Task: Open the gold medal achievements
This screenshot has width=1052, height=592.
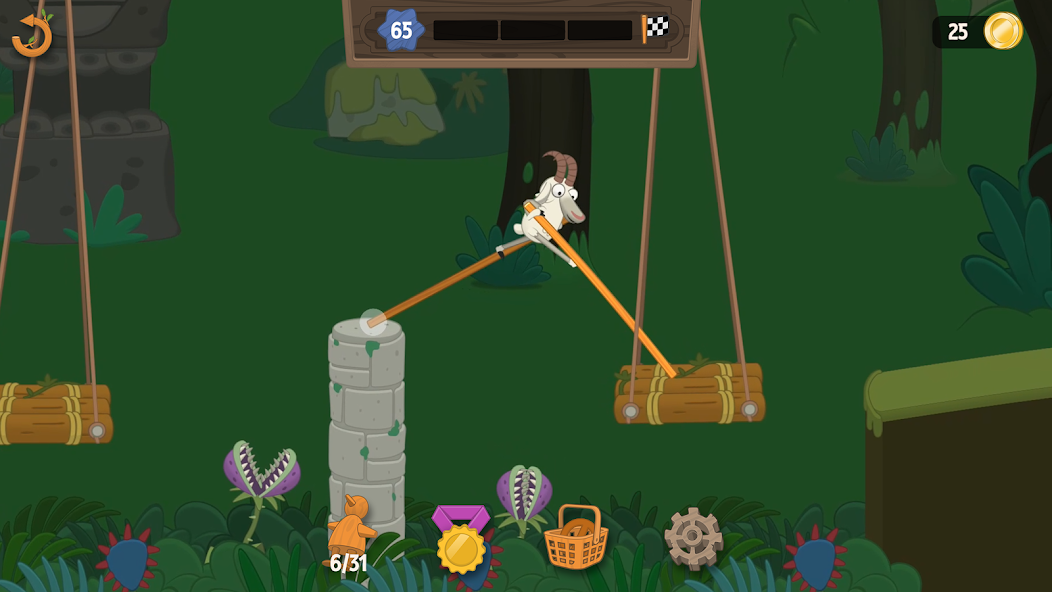Action: [461, 541]
